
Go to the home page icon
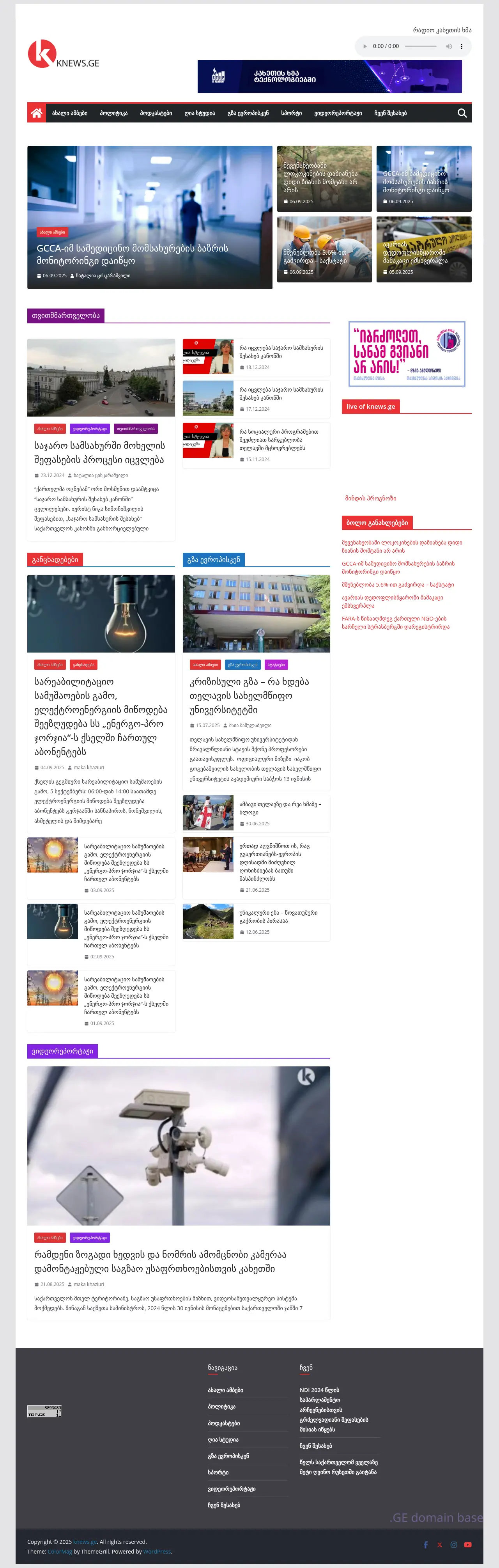tap(37, 113)
